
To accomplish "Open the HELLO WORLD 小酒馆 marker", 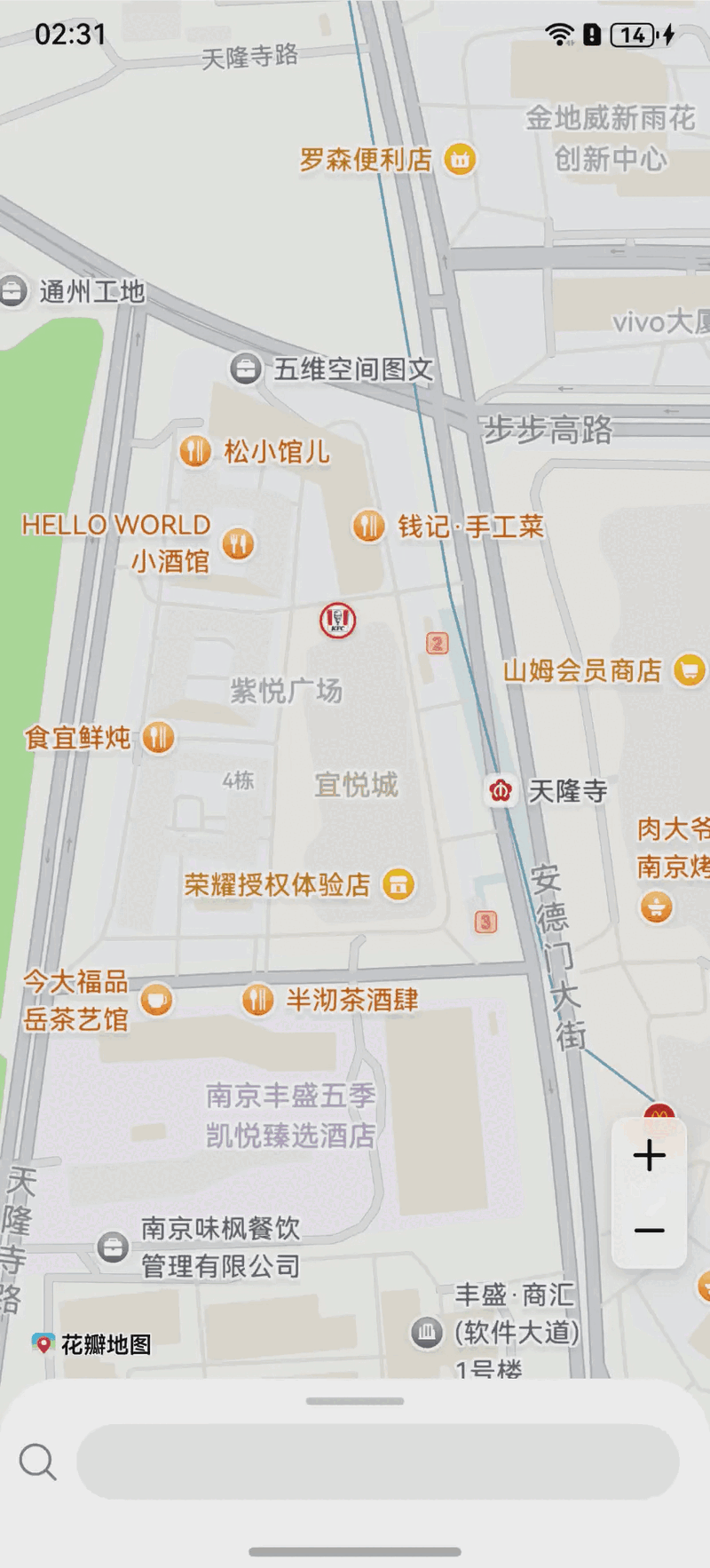I will pyautogui.click(x=238, y=542).
